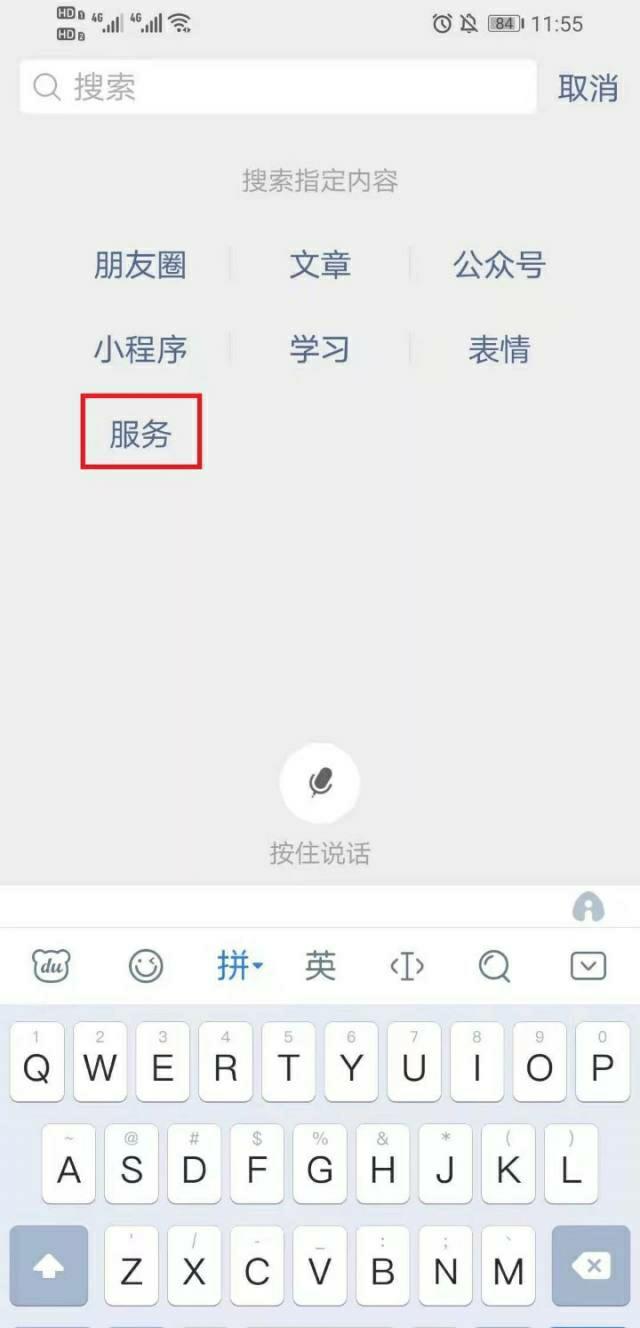Tap the keyboard toolbar search icon
The image size is (640, 1328).
[x=494, y=965]
